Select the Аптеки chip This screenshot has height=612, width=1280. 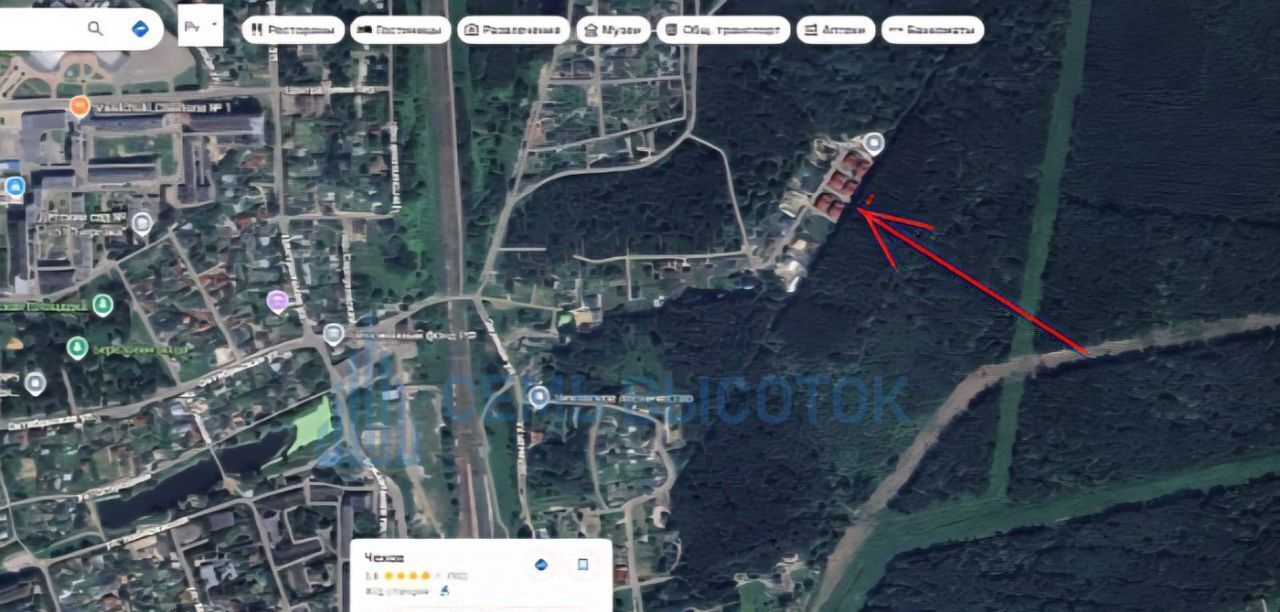(835, 30)
